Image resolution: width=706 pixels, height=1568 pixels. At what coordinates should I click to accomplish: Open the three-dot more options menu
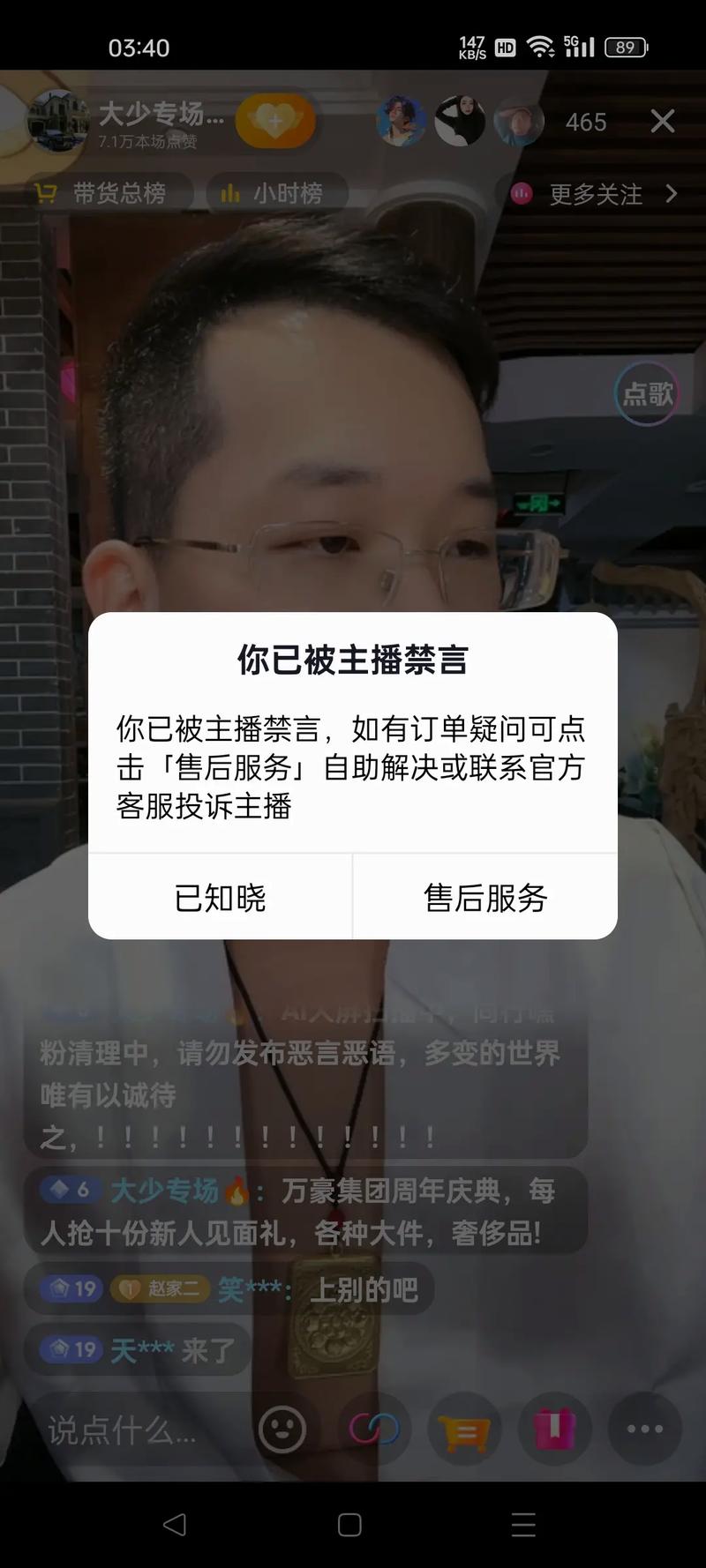click(x=645, y=1430)
